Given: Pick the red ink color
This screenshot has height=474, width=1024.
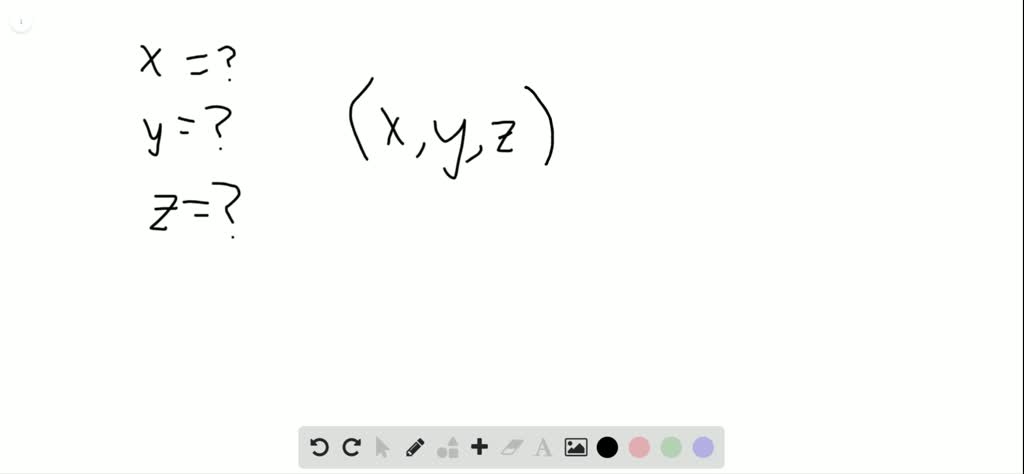Looking at the screenshot, I should (x=639, y=447).
